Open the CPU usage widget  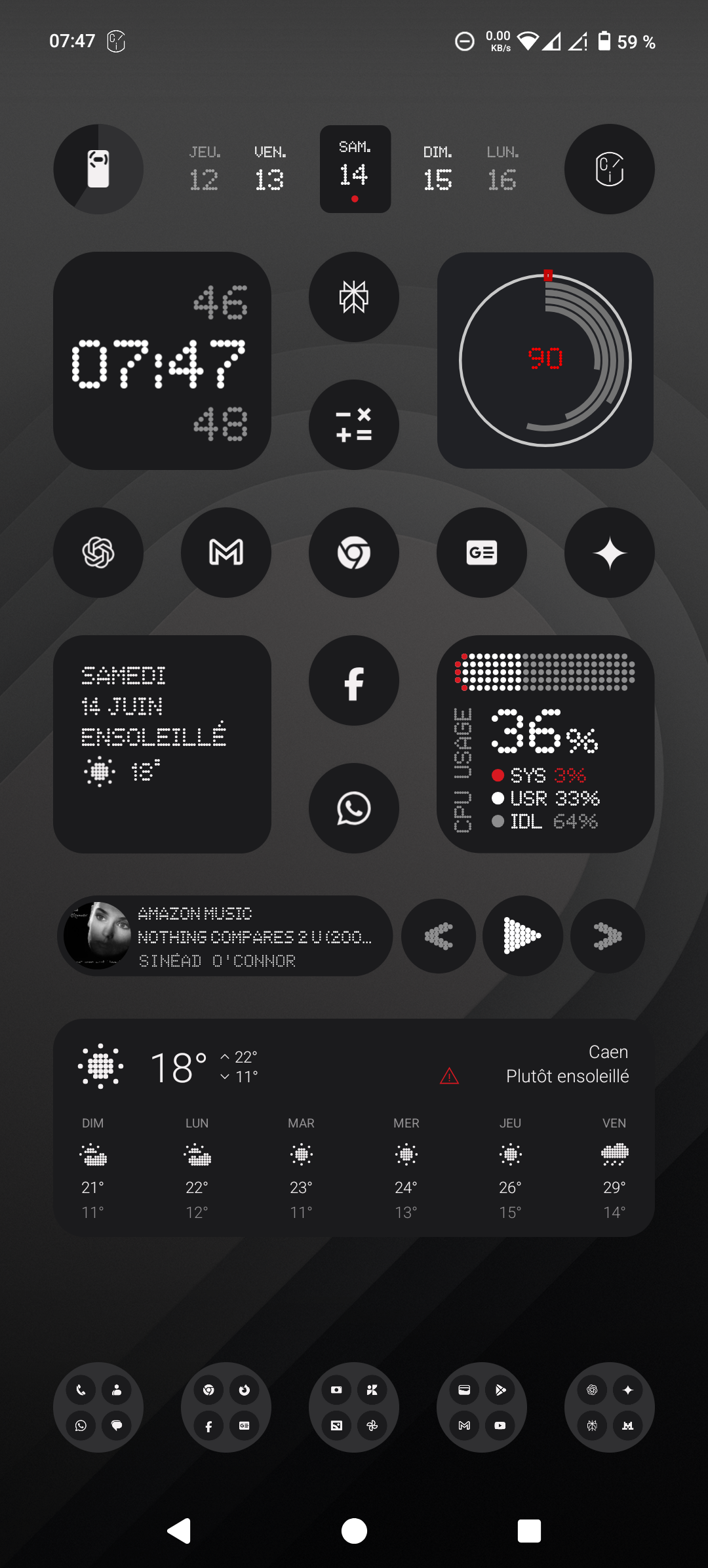[x=545, y=744]
